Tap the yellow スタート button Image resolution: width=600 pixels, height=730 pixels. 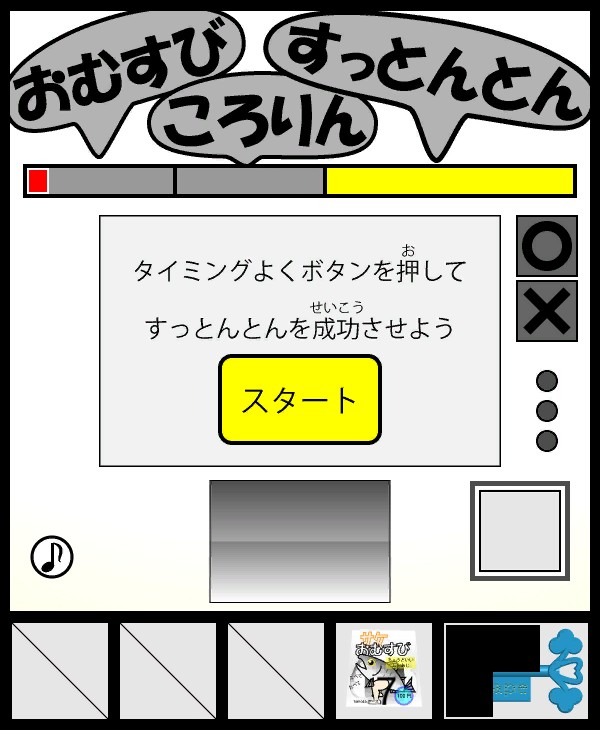click(x=300, y=400)
